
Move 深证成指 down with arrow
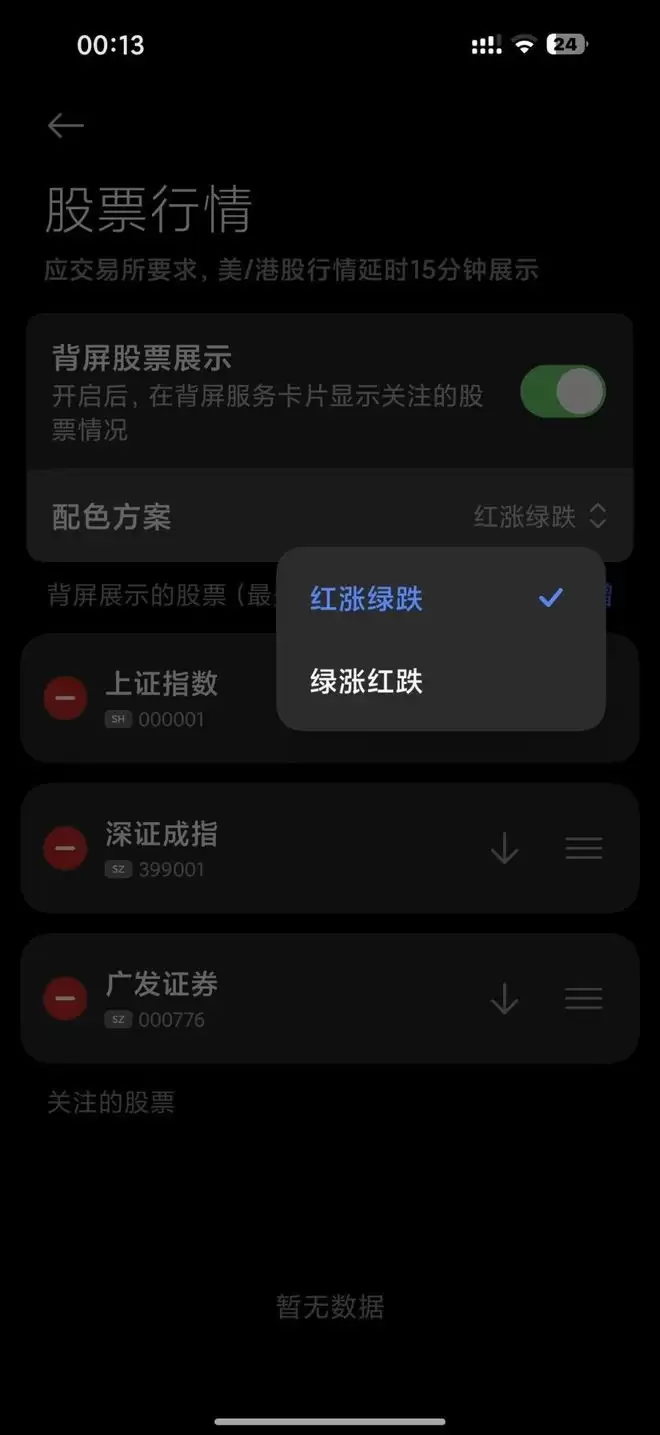(x=504, y=849)
